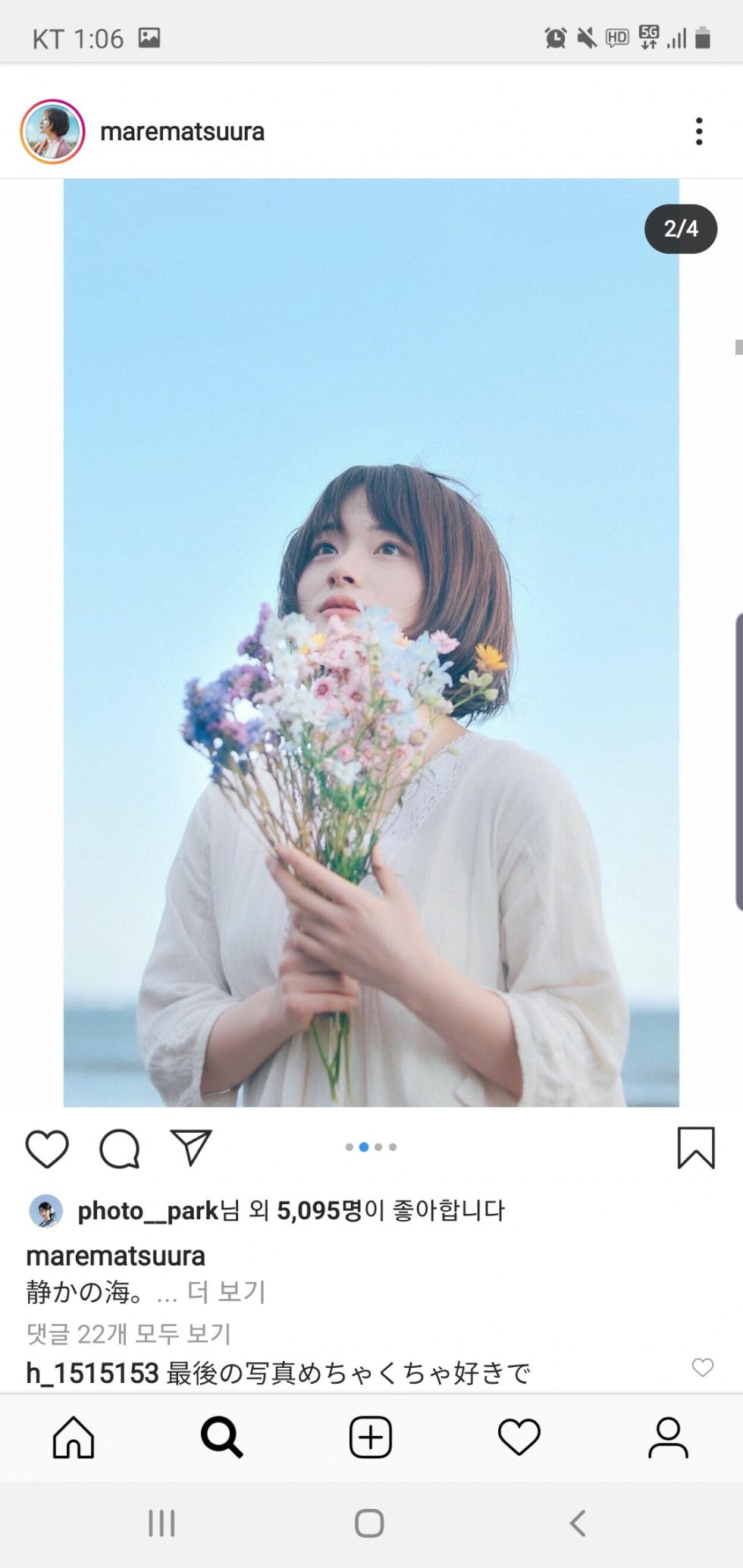The height and width of the screenshot is (1568, 743).
Task: Open the post's three-dot options menu
Action: click(699, 131)
